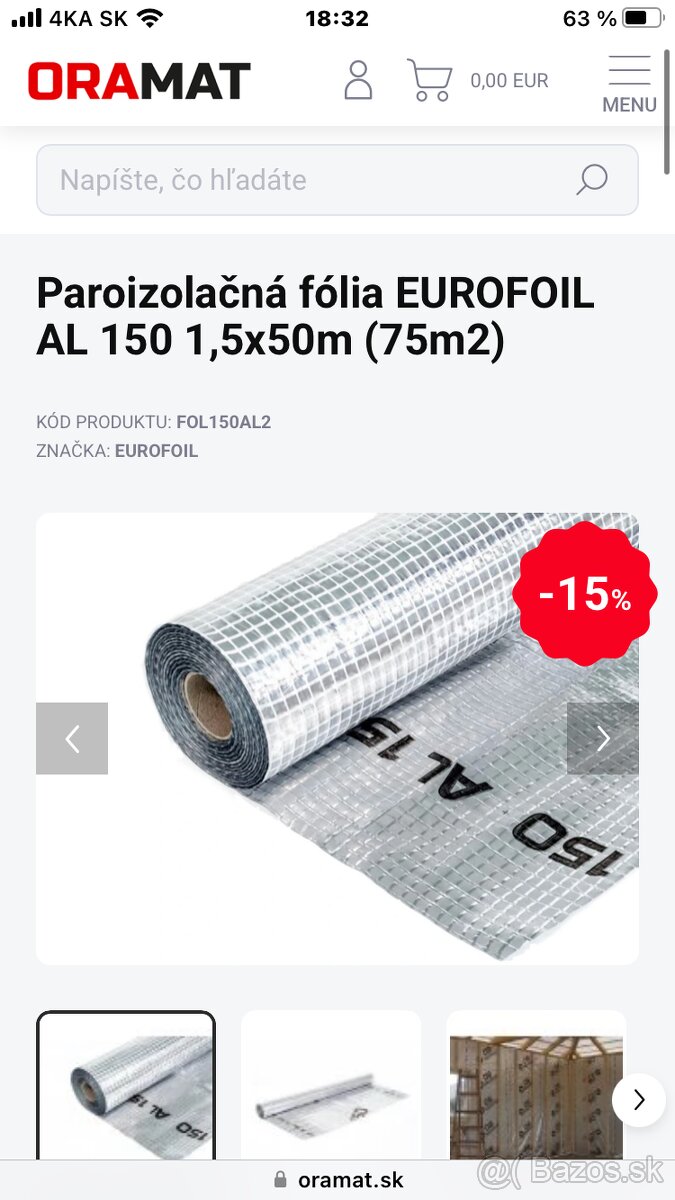Tap the magnifier search icon

pyautogui.click(x=592, y=180)
